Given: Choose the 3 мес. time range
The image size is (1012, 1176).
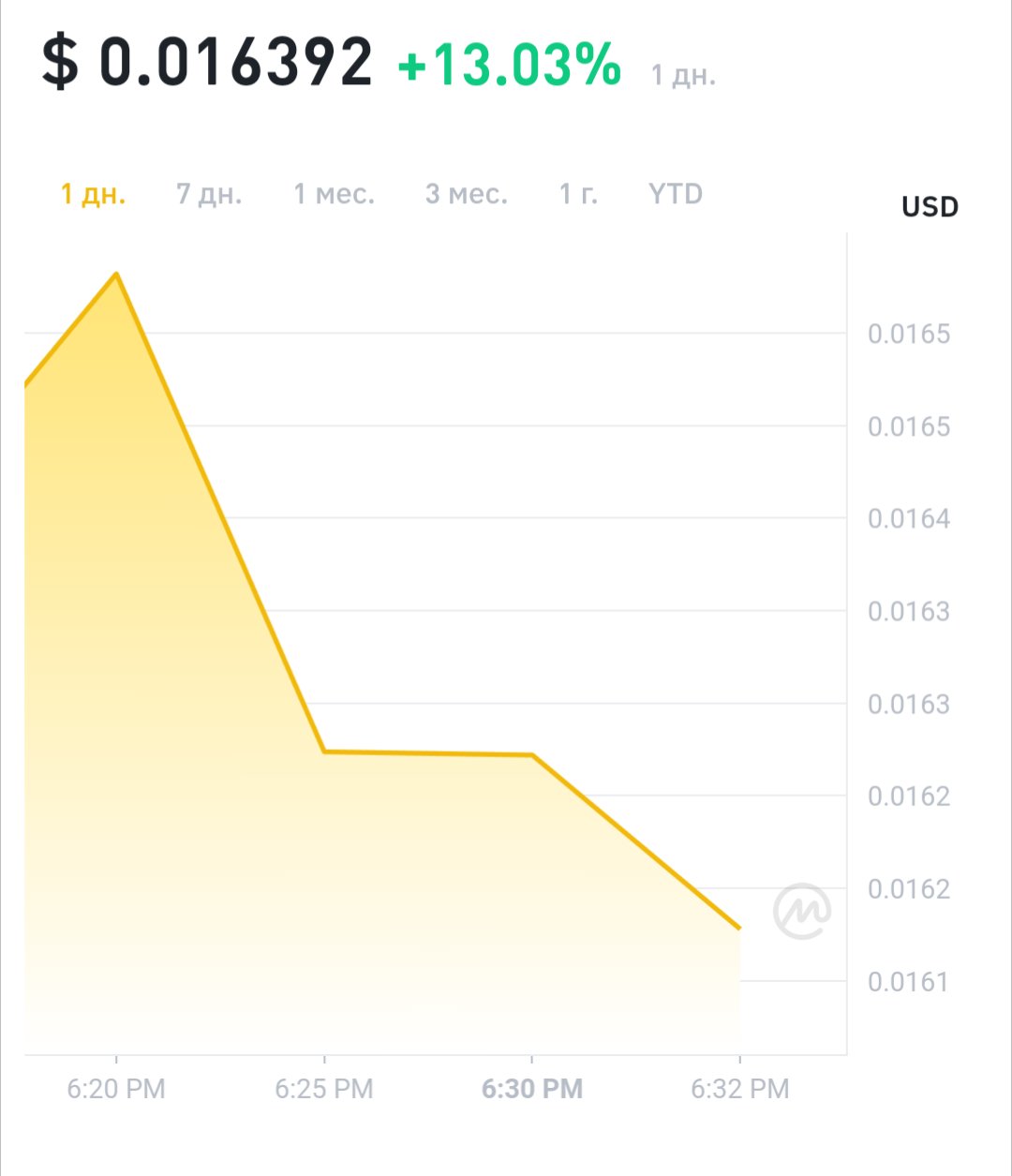Looking at the screenshot, I should click(466, 195).
